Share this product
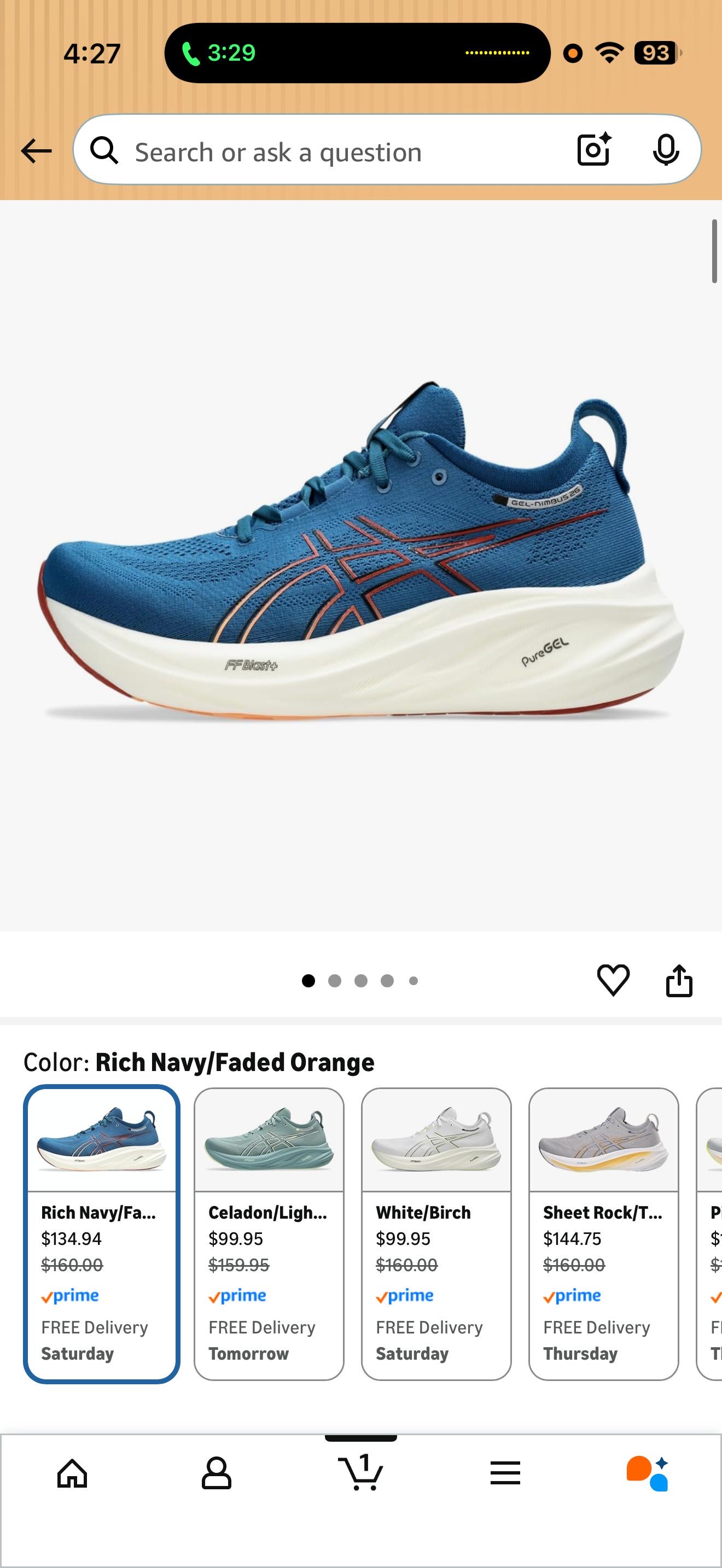722x1568 pixels. click(679, 980)
